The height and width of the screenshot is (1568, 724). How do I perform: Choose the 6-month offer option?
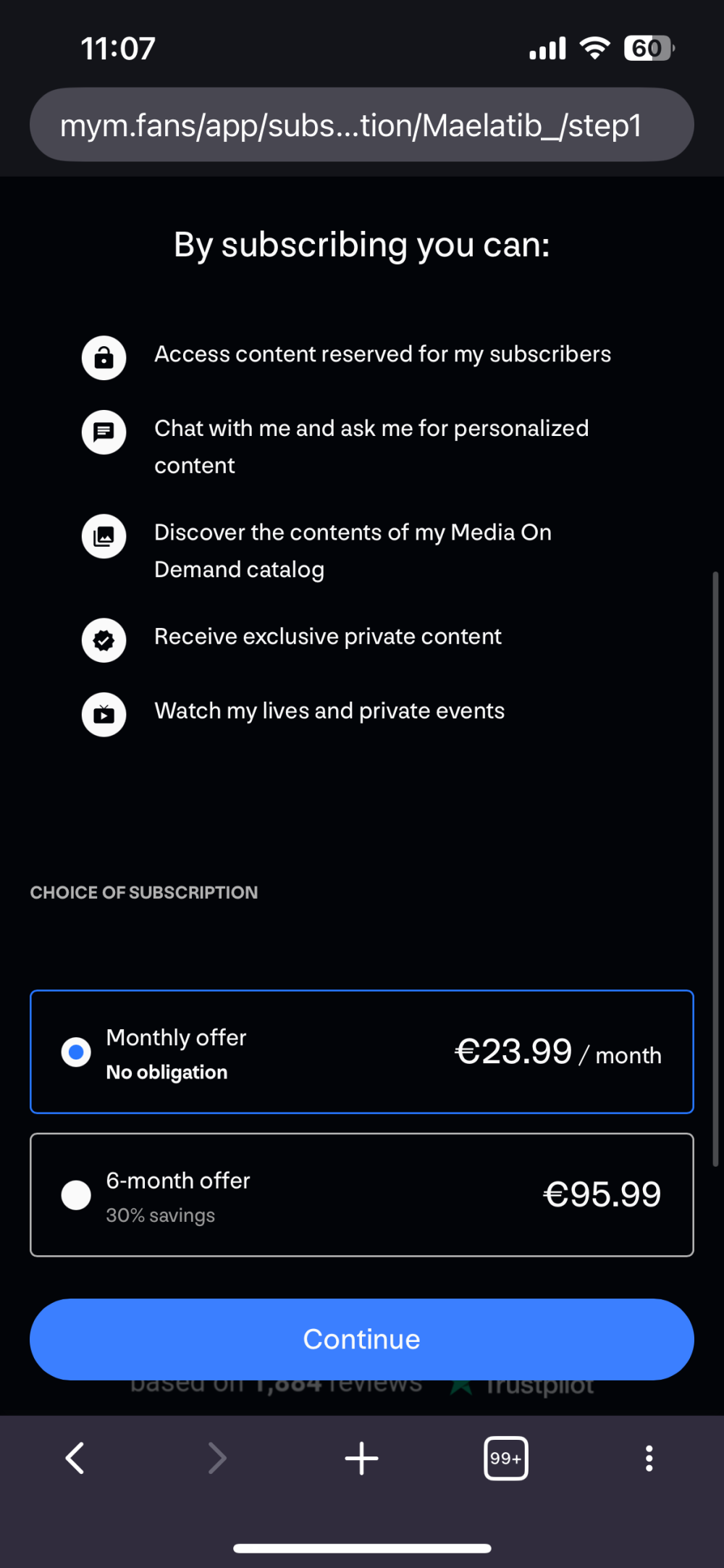pyautogui.click(x=361, y=1194)
